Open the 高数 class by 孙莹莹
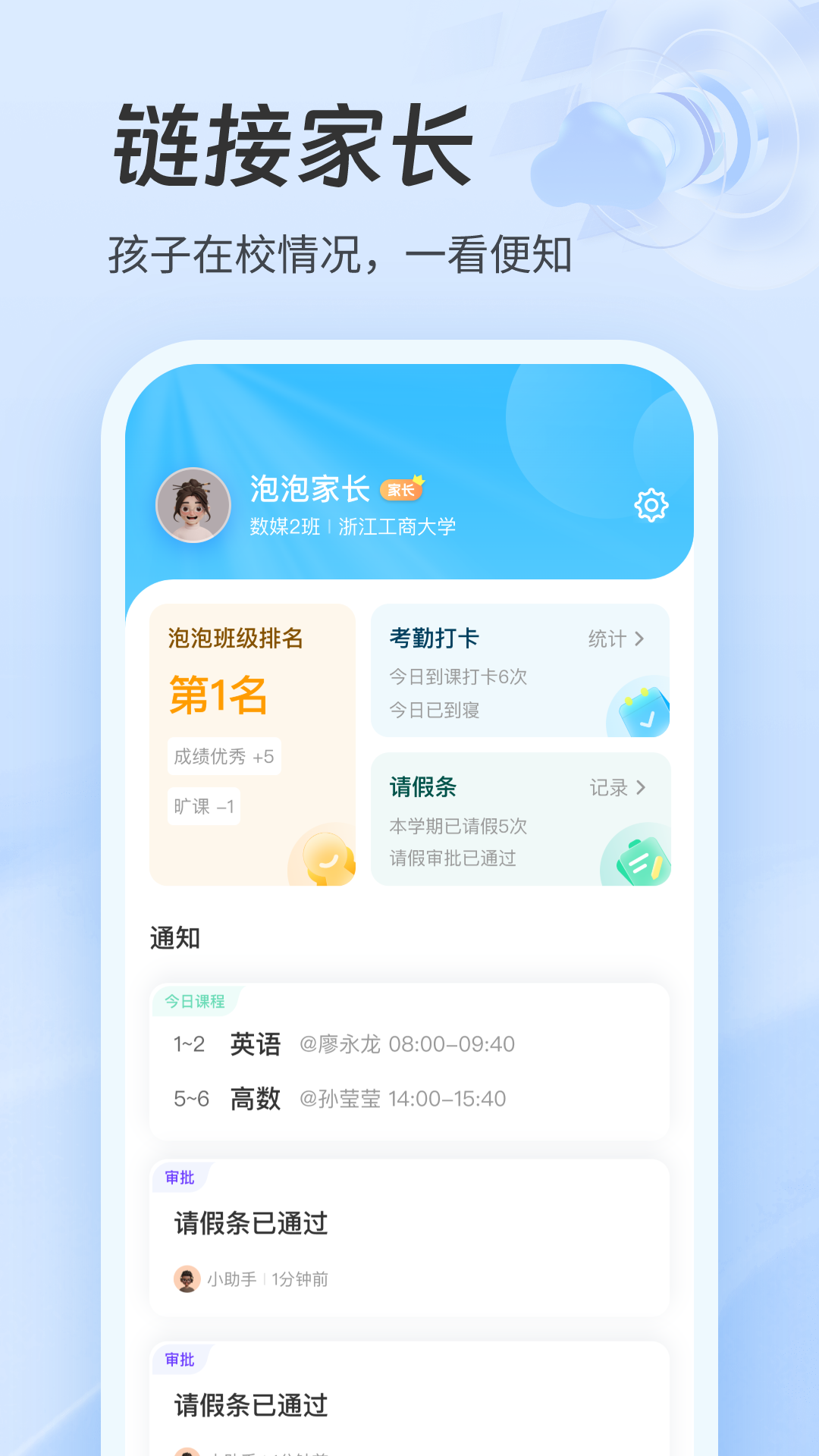Viewport: 819px width, 1456px height. click(x=256, y=1097)
